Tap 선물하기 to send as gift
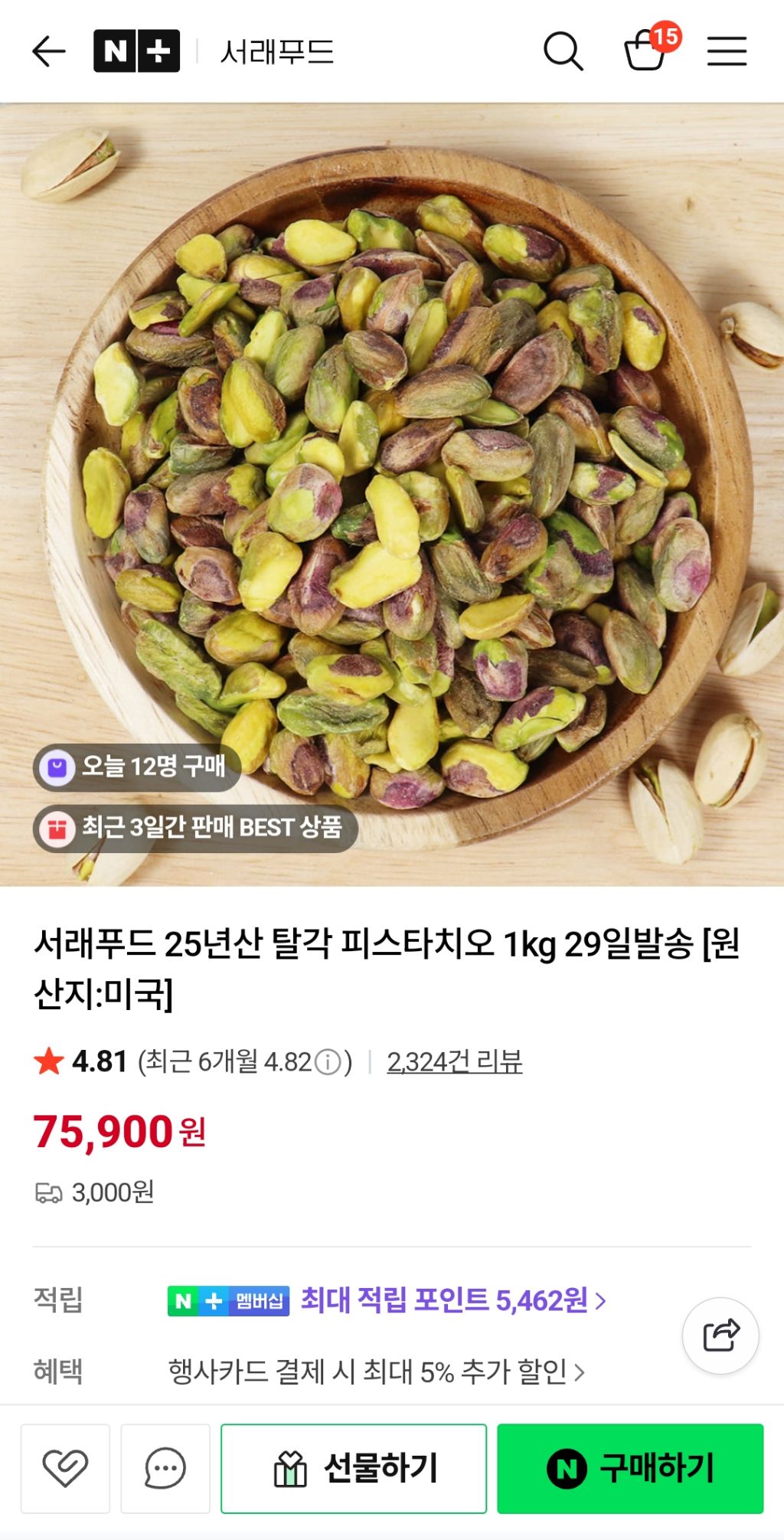 354,1468
